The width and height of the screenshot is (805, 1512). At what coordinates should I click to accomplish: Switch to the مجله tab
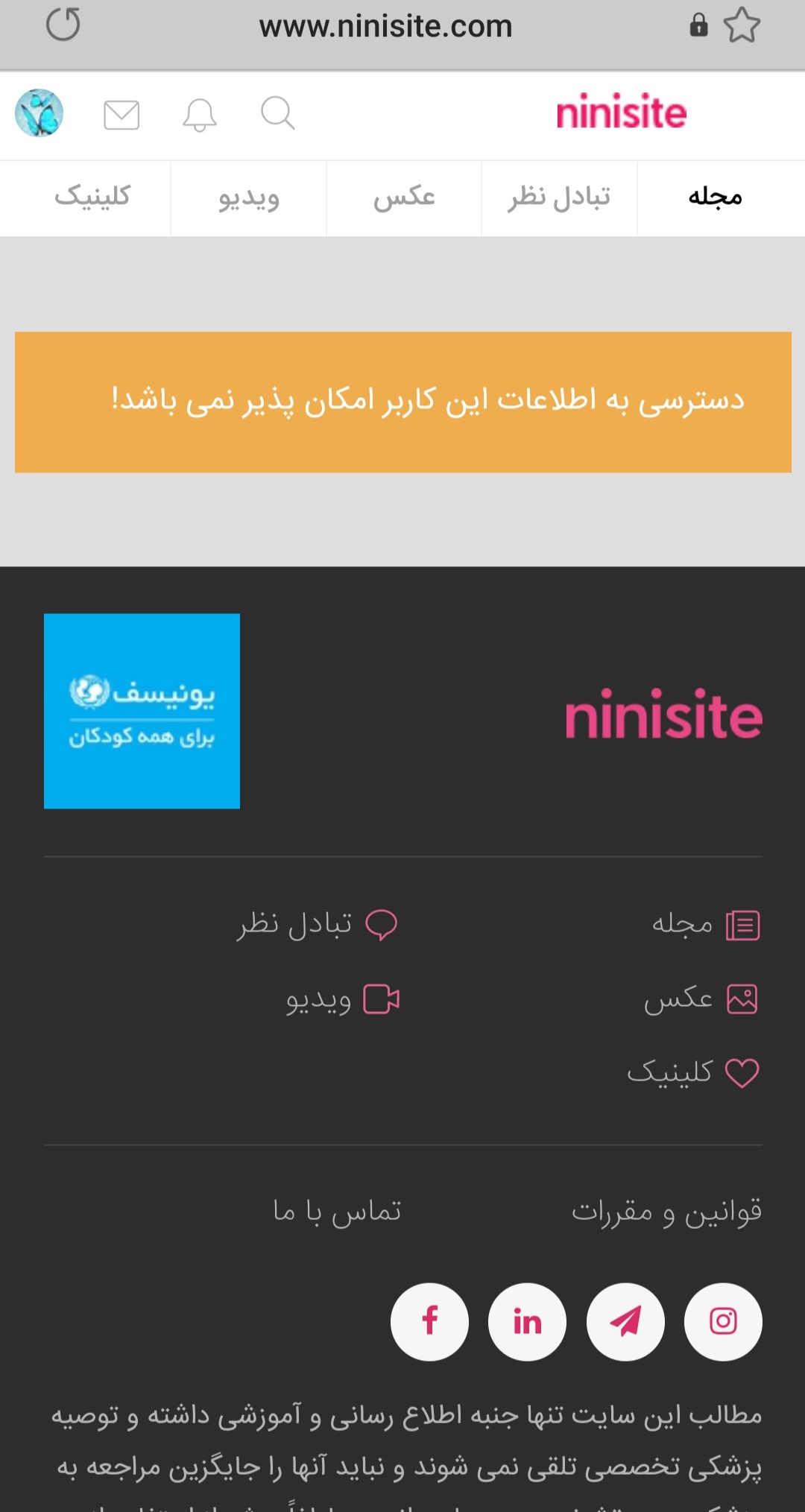(715, 197)
